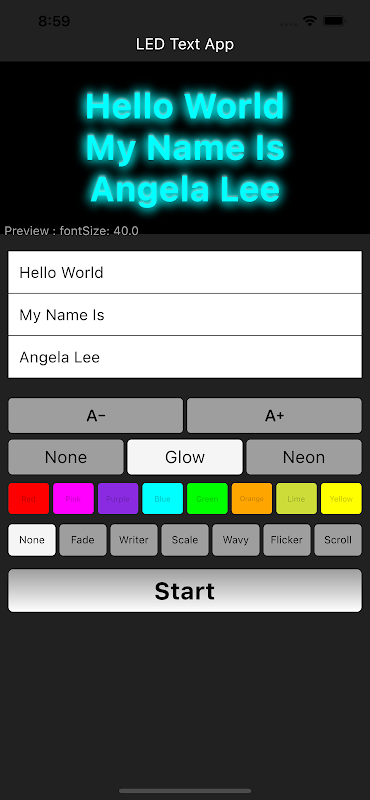The width and height of the screenshot is (370, 800).
Task: Select the Orange color swatch
Action: pos(252,498)
